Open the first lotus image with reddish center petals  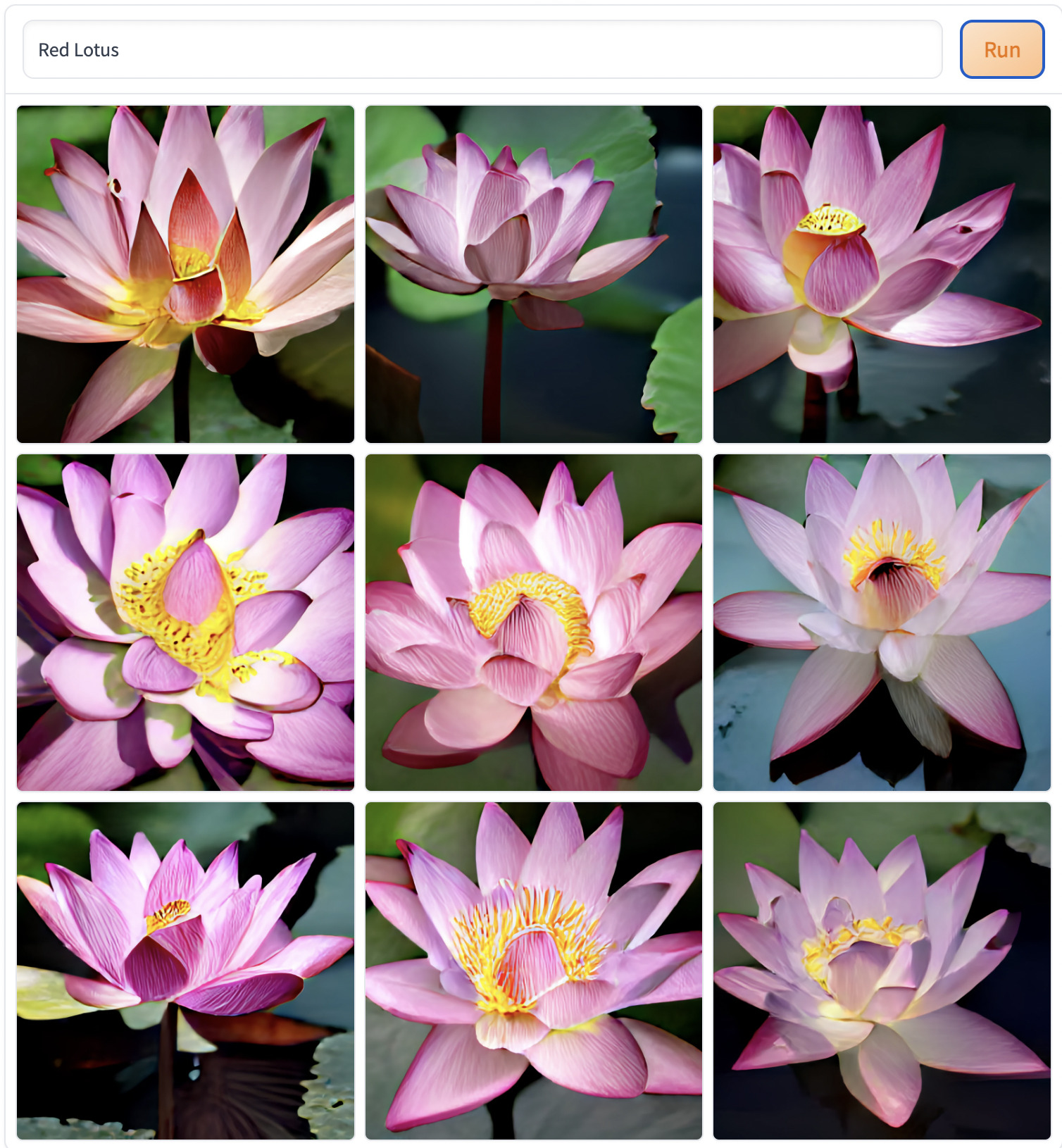tap(185, 274)
